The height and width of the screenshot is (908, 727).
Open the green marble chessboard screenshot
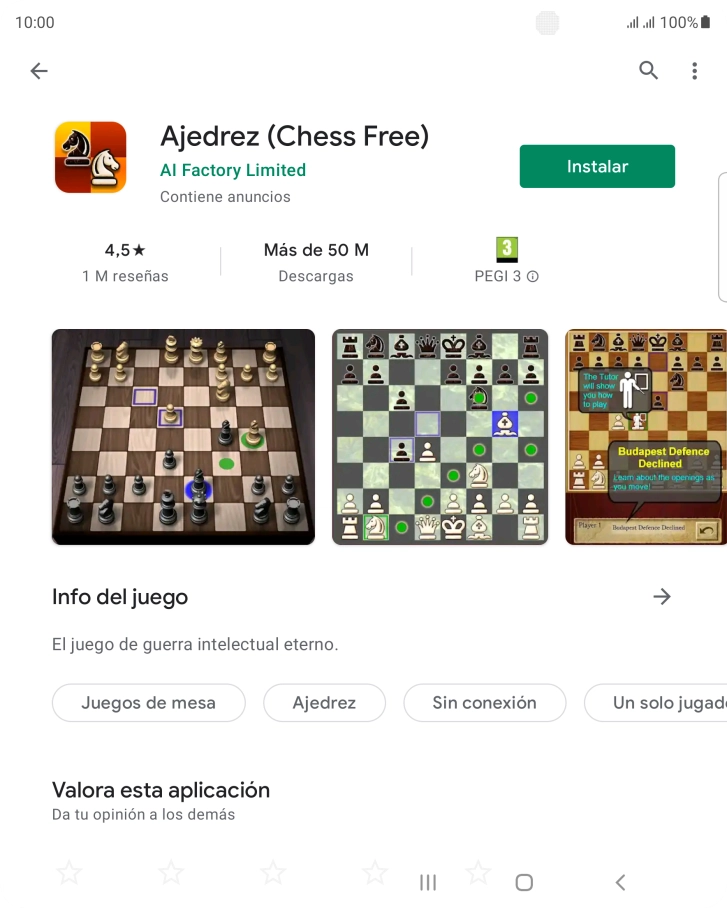coord(440,437)
